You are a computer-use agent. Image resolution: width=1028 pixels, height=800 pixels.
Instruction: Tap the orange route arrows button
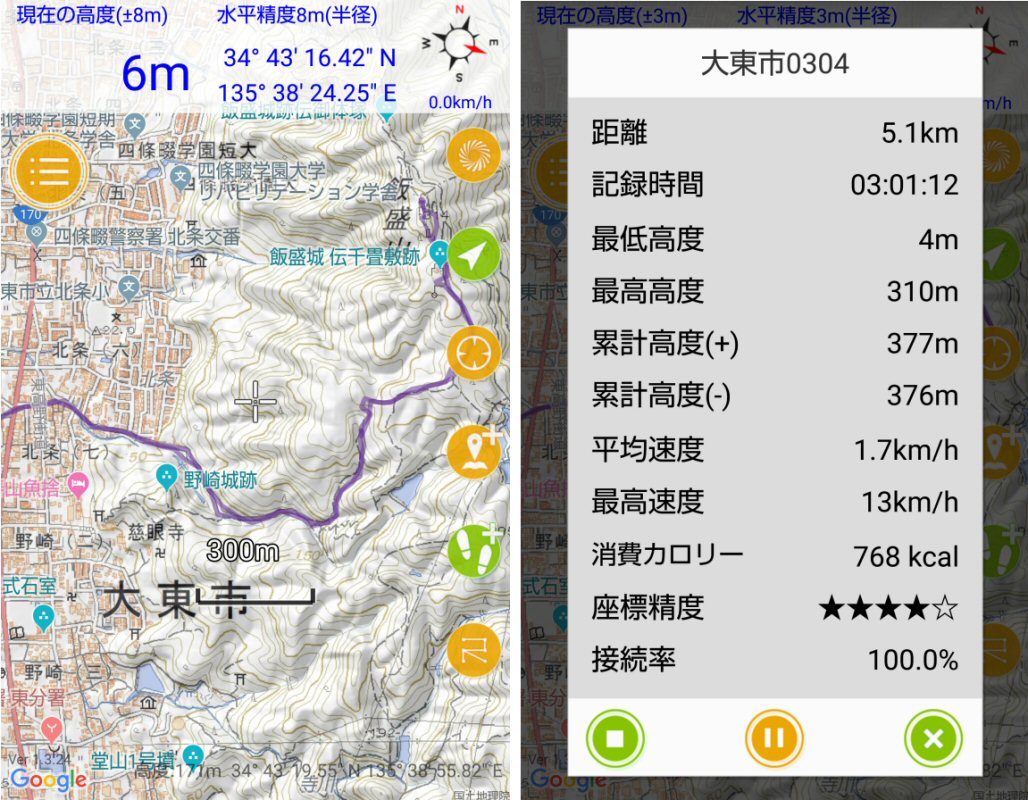tap(472, 647)
